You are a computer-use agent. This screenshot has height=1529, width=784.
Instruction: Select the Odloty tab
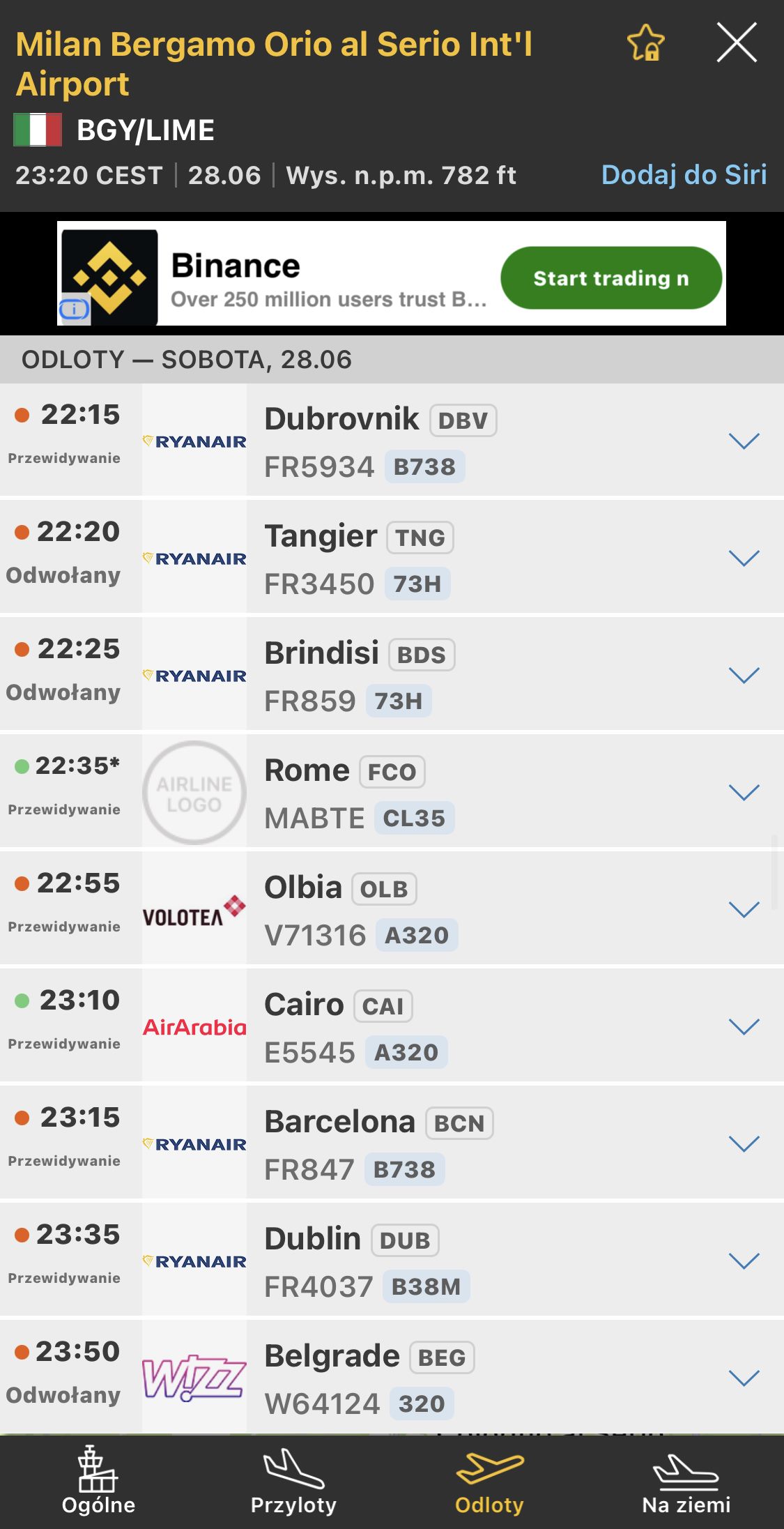pos(489,1481)
